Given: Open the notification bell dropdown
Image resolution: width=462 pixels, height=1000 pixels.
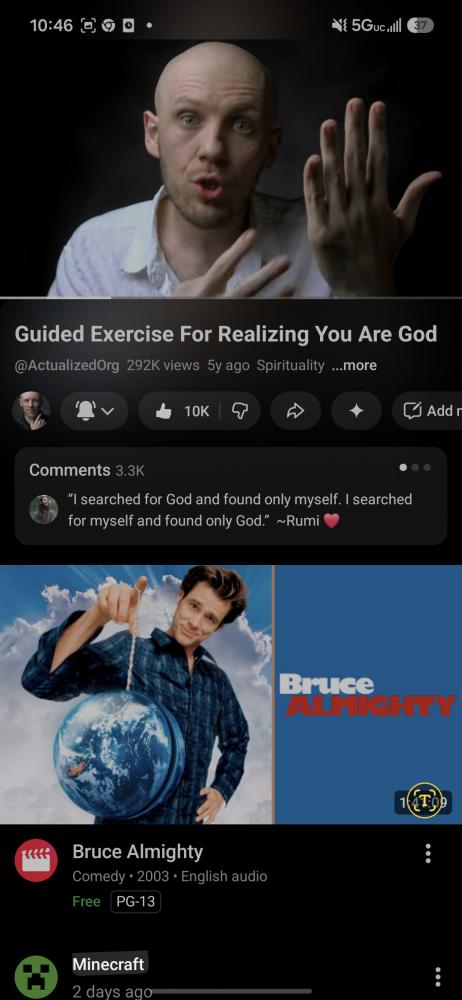Looking at the screenshot, I should [x=94, y=411].
